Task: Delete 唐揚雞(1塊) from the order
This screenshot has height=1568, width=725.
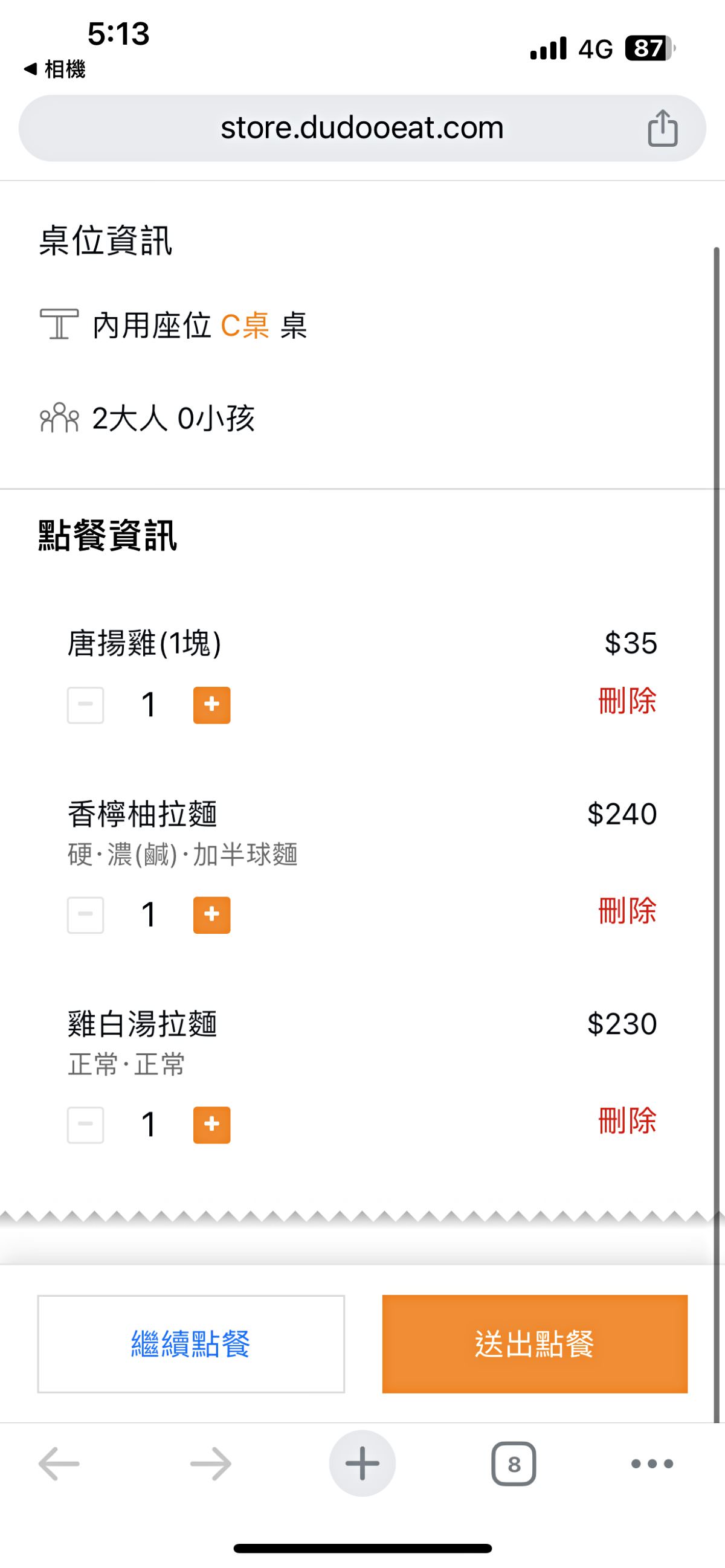Action: tap(628, 701)
